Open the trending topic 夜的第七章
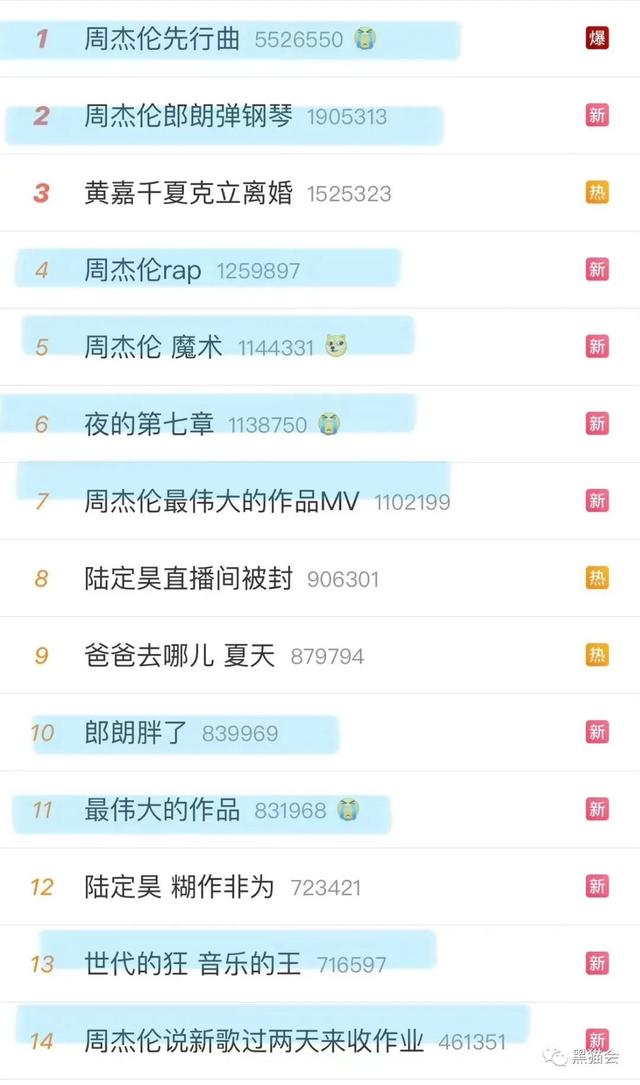The height and width of the screenshot is (1085, 640). [149, 424]
